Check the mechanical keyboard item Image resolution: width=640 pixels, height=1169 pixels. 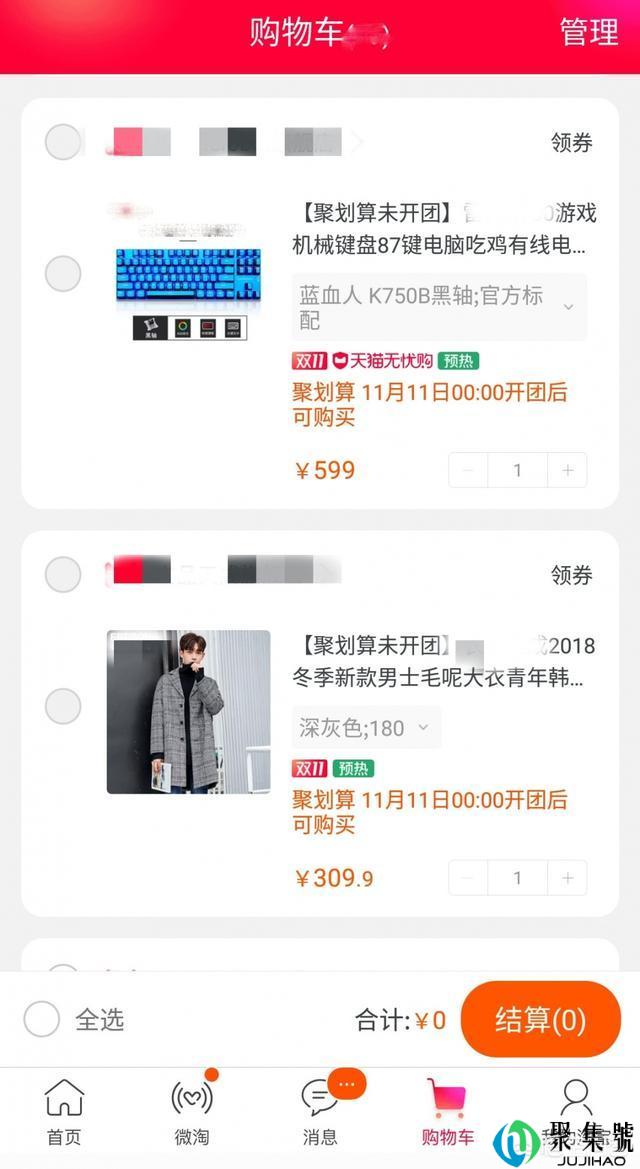pyautogui.click(x=63, y=274)
